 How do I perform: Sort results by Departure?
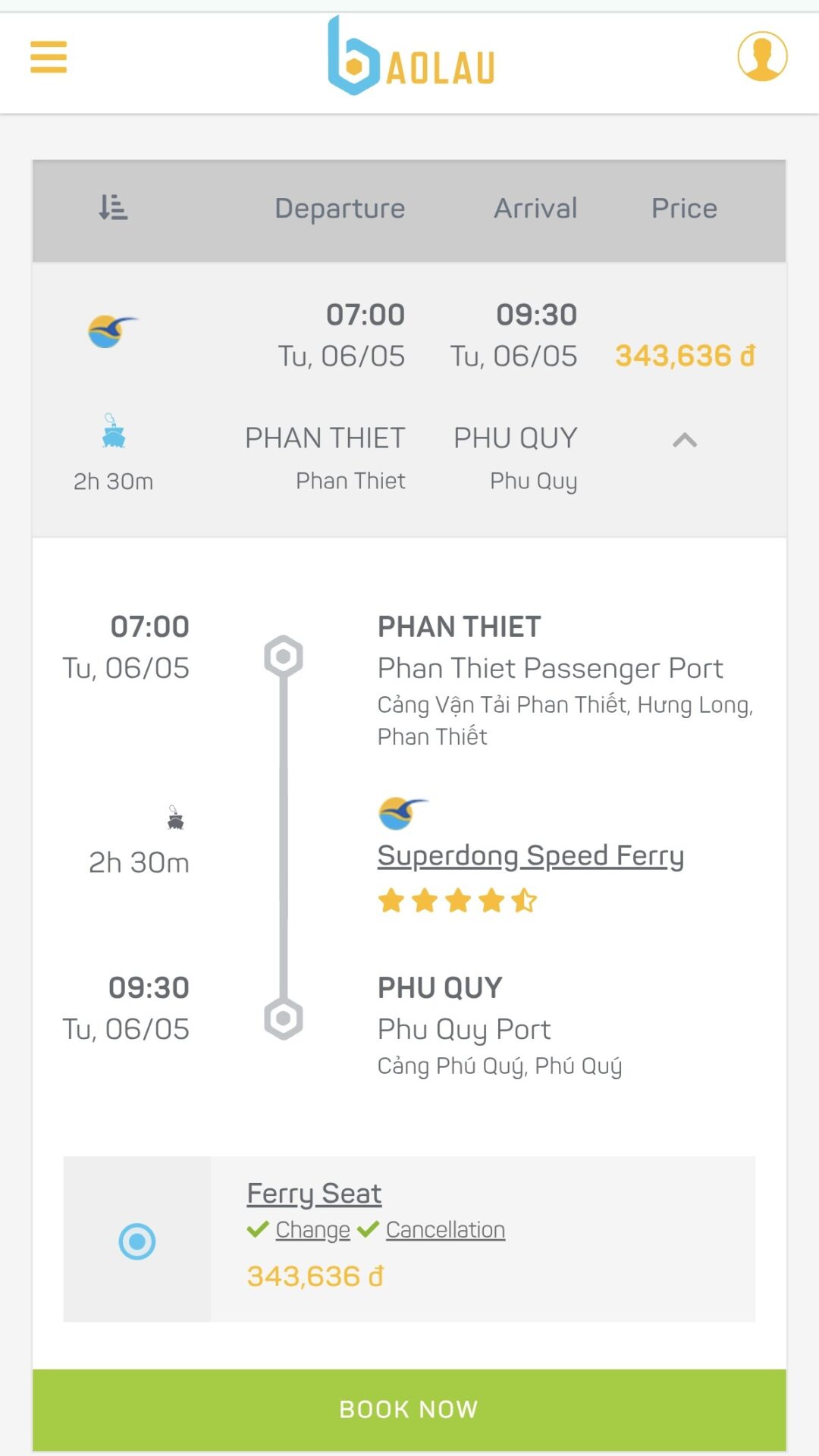click(340, 209)
